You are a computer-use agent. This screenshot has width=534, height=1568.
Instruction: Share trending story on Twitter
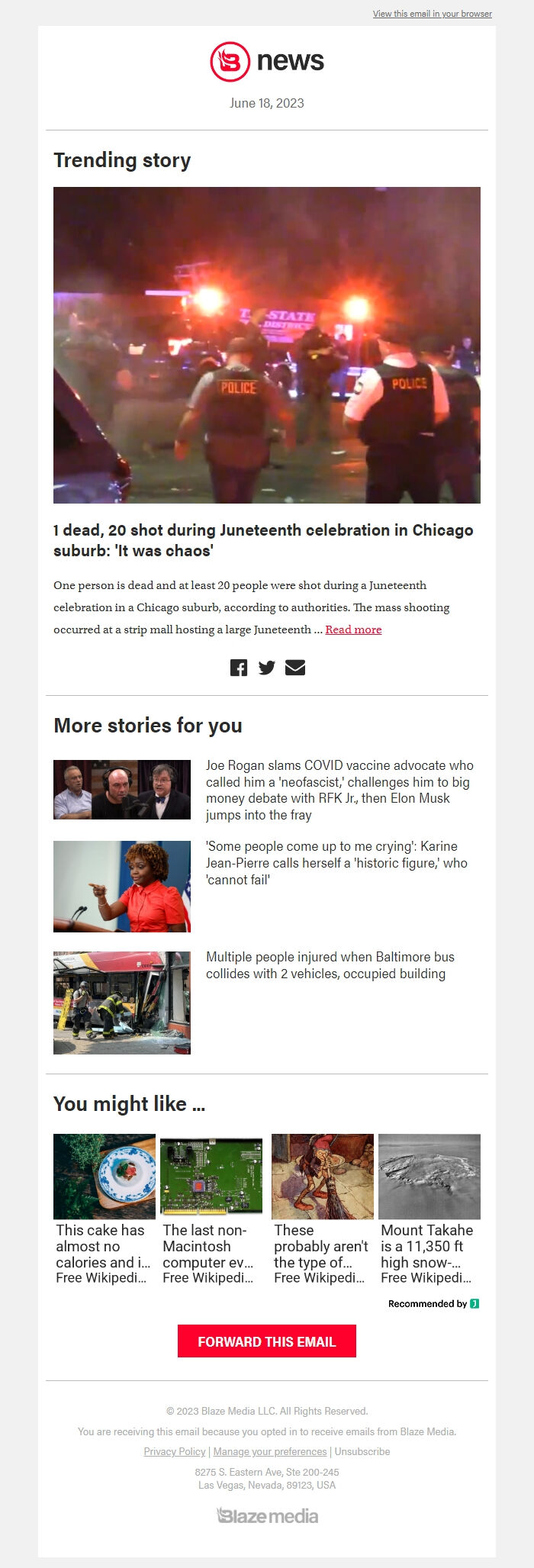coord(266,668)
